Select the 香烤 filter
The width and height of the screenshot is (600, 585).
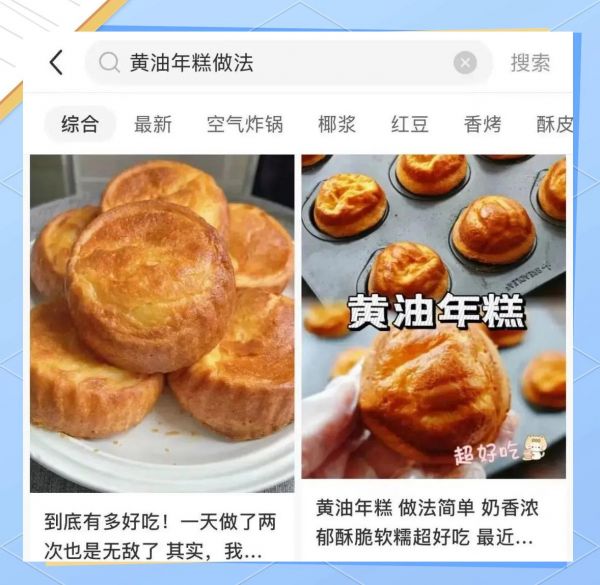pyautogui.click(x=483, y=124)
